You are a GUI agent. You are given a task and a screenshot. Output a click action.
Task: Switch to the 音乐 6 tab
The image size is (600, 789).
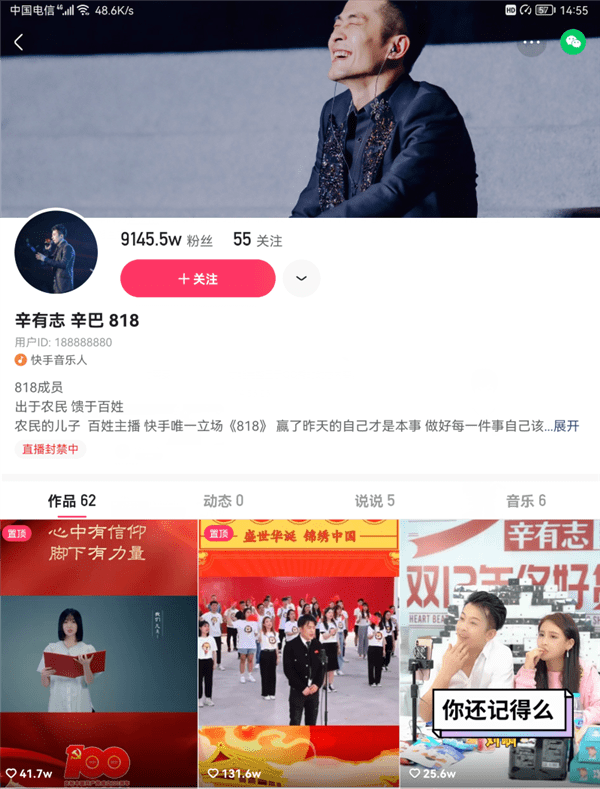tap(526, 500)
